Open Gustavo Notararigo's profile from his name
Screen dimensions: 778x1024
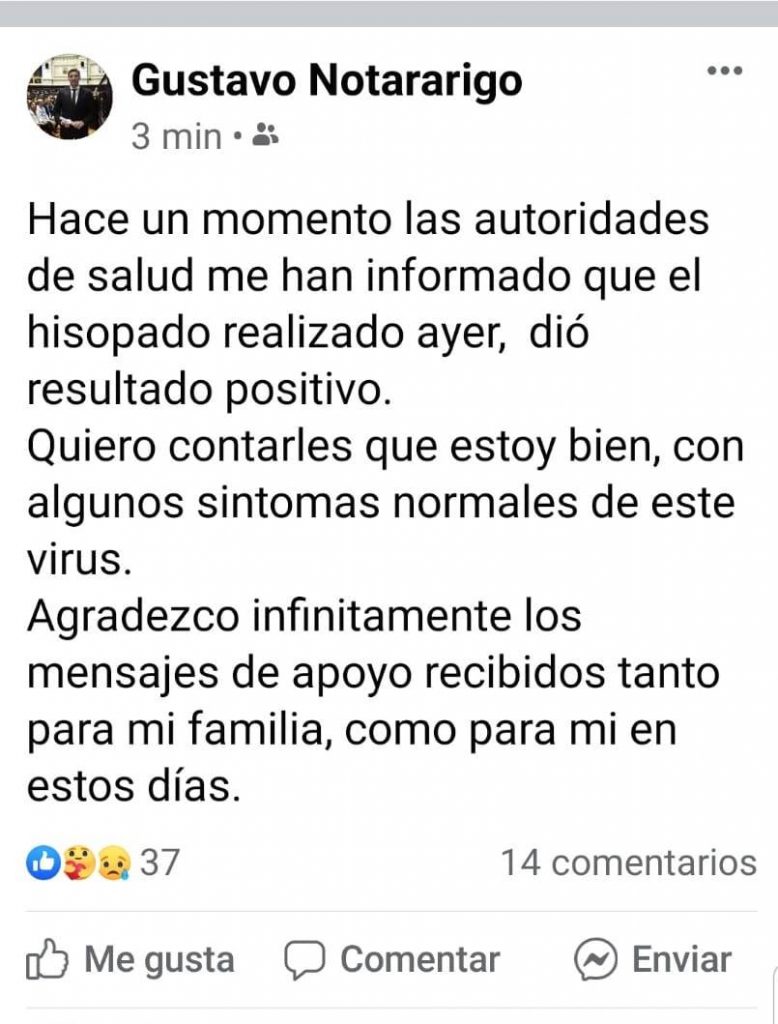click(x=326, y=81)
